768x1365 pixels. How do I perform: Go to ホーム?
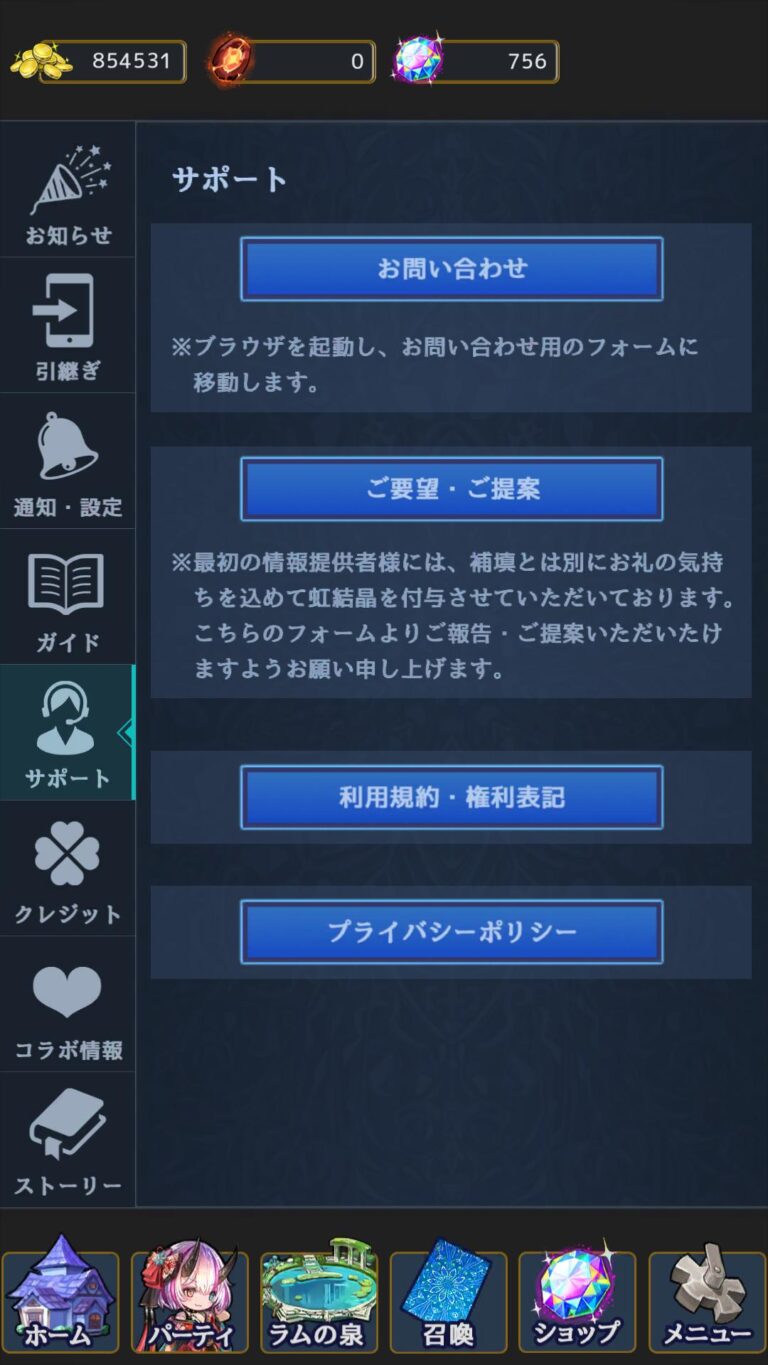pos(60,1297)
